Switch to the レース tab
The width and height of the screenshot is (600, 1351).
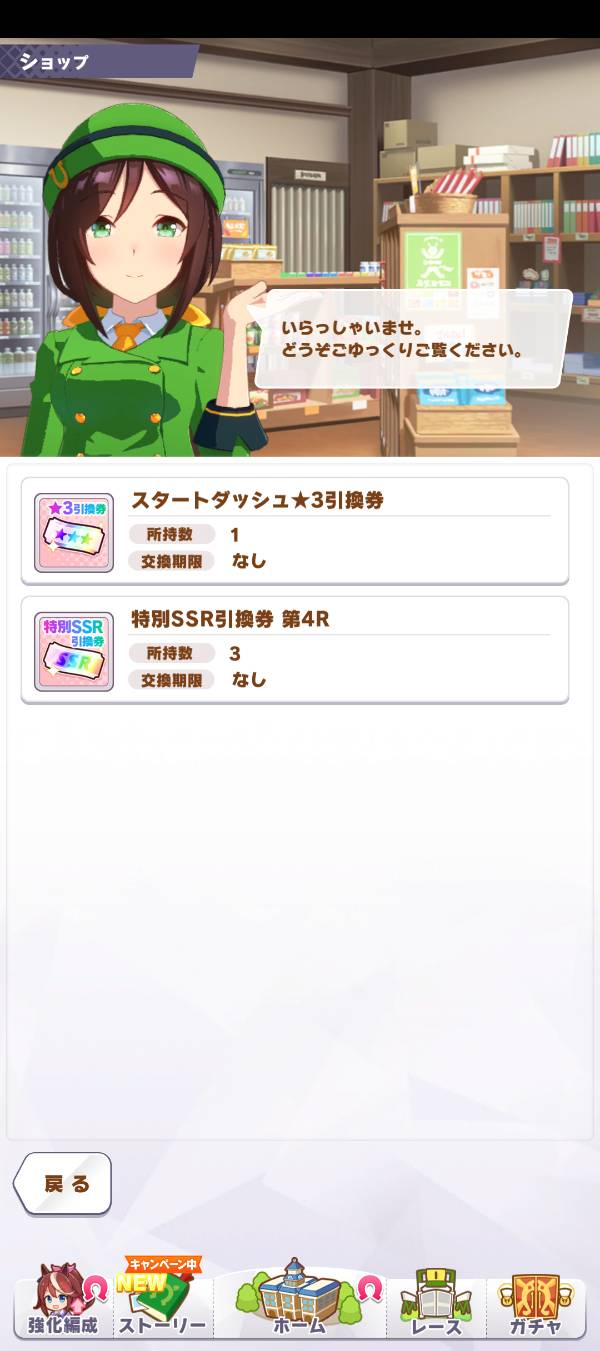pyautogui.click(x=437, y=1304)
